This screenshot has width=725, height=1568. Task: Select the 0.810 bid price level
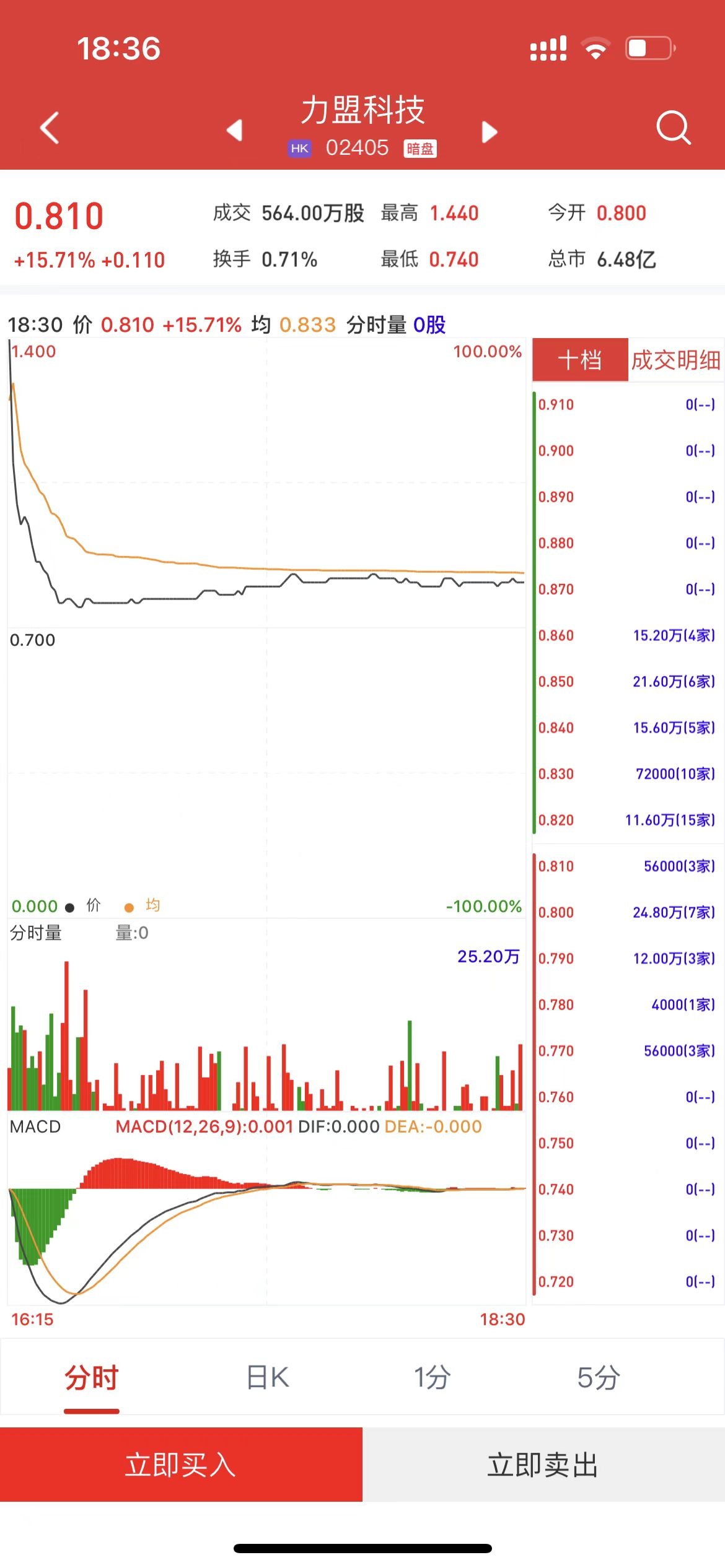tap(627, 866)
